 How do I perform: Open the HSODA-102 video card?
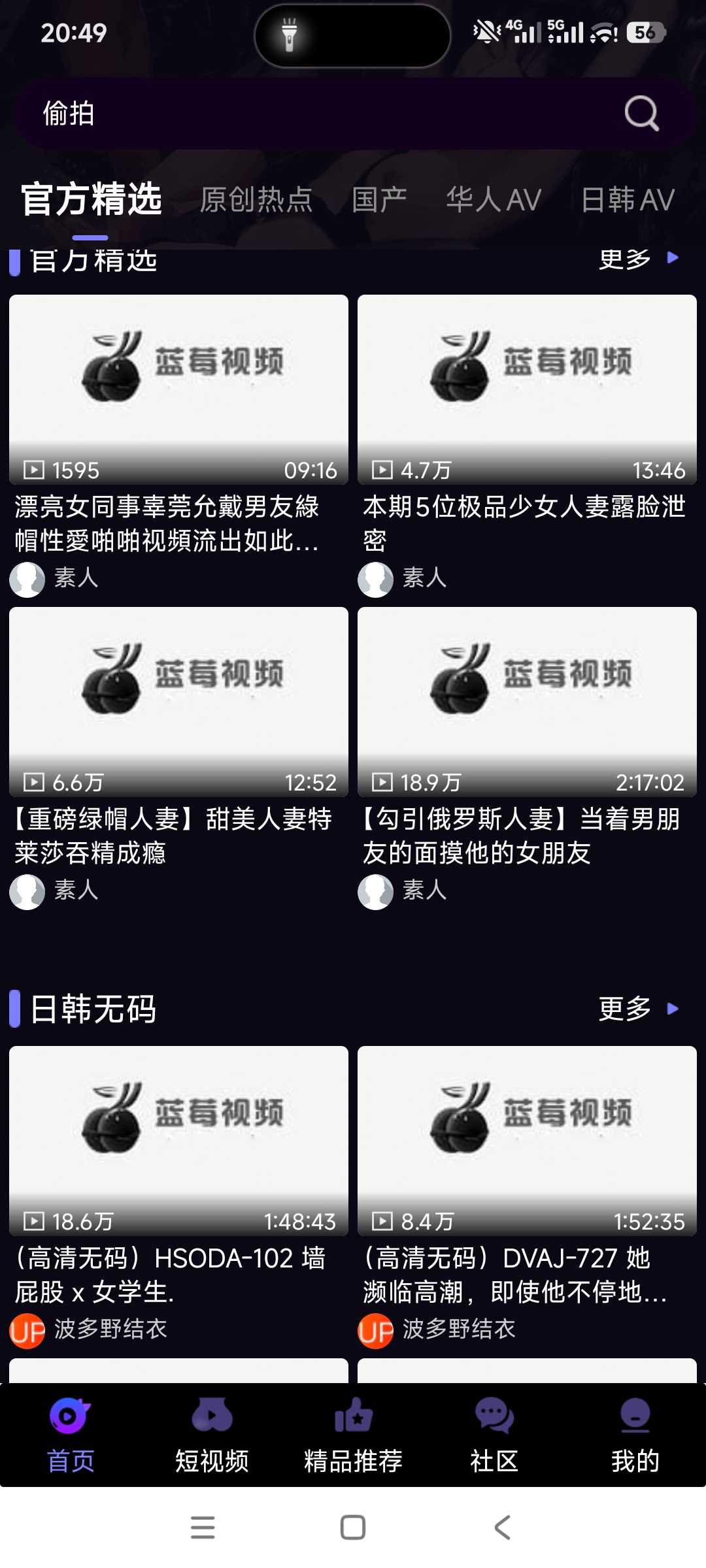coord(178,1141)
